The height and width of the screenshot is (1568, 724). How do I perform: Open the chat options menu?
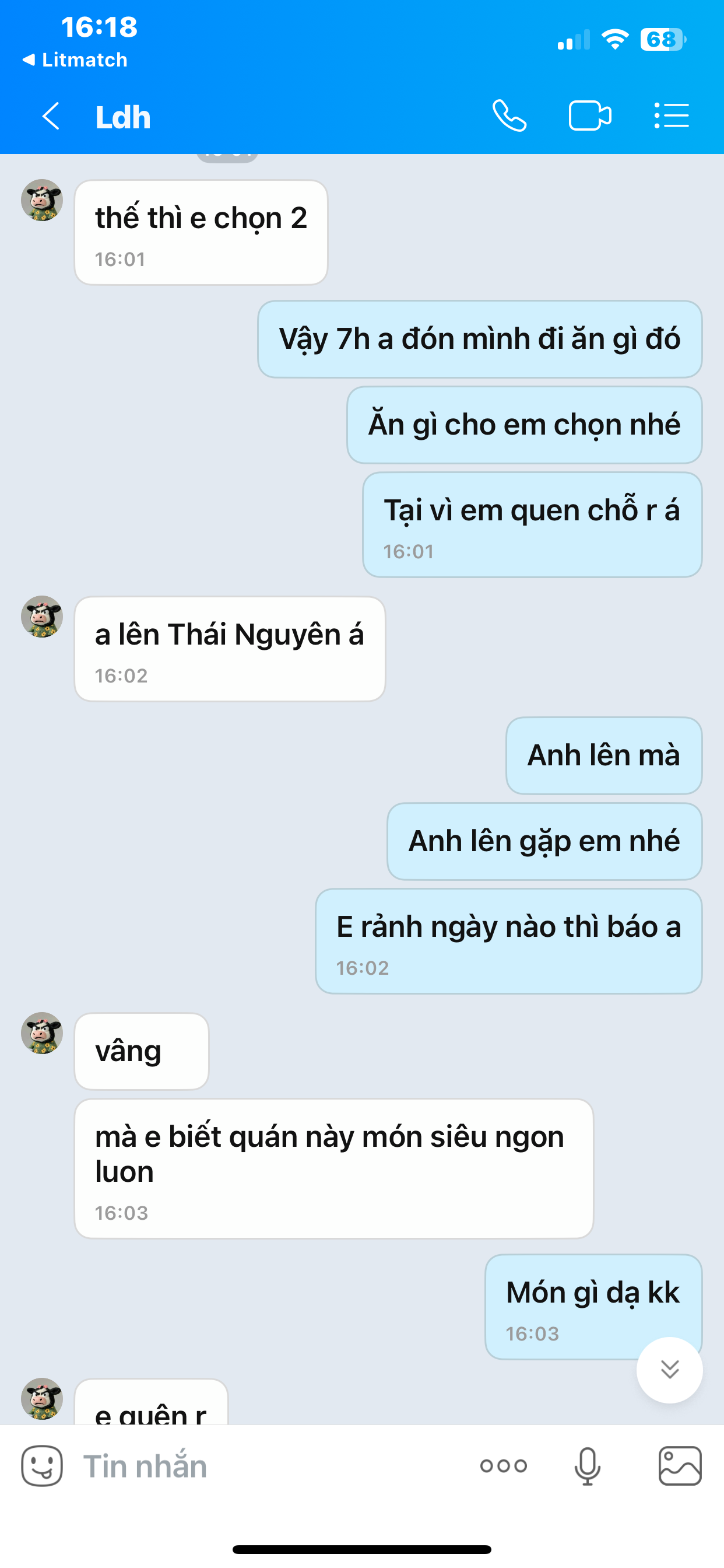click(672, 116)
